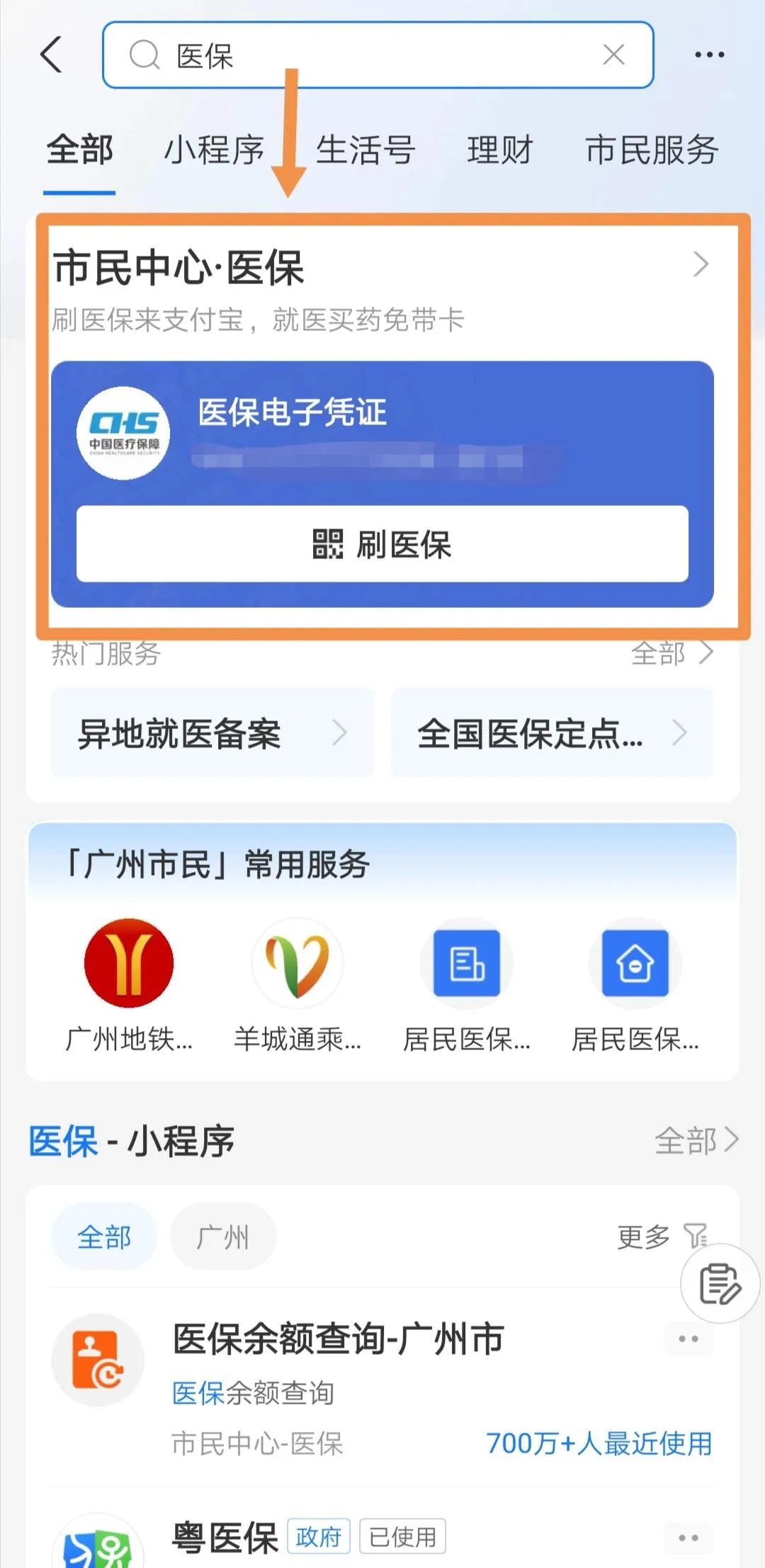Image resolution: width=765 pixels, height=1568 pixels.
Task: Switch to the 市民服务 tab
Action: (651, 150)
